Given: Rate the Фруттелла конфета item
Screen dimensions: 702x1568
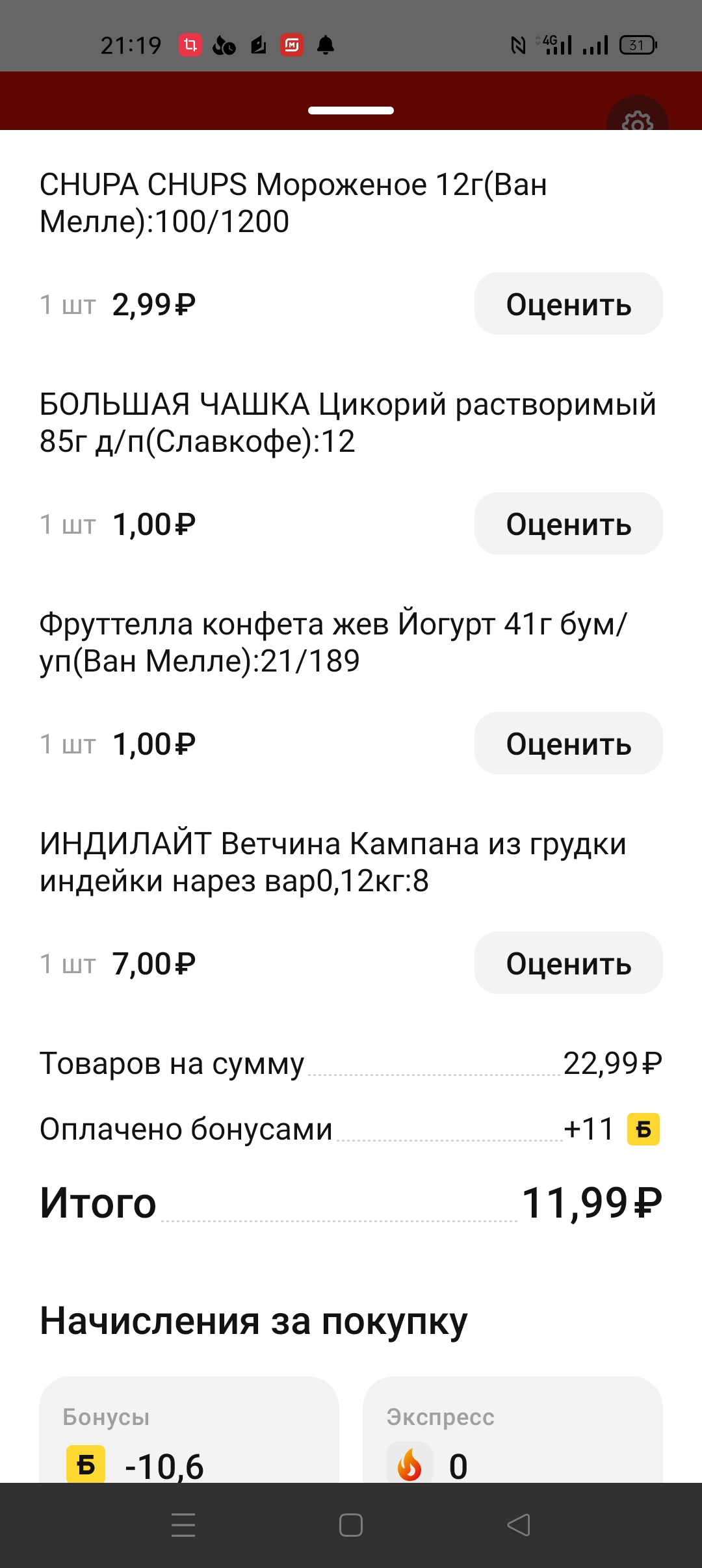Looking at the screenshot, I should (x=568, y=743).
